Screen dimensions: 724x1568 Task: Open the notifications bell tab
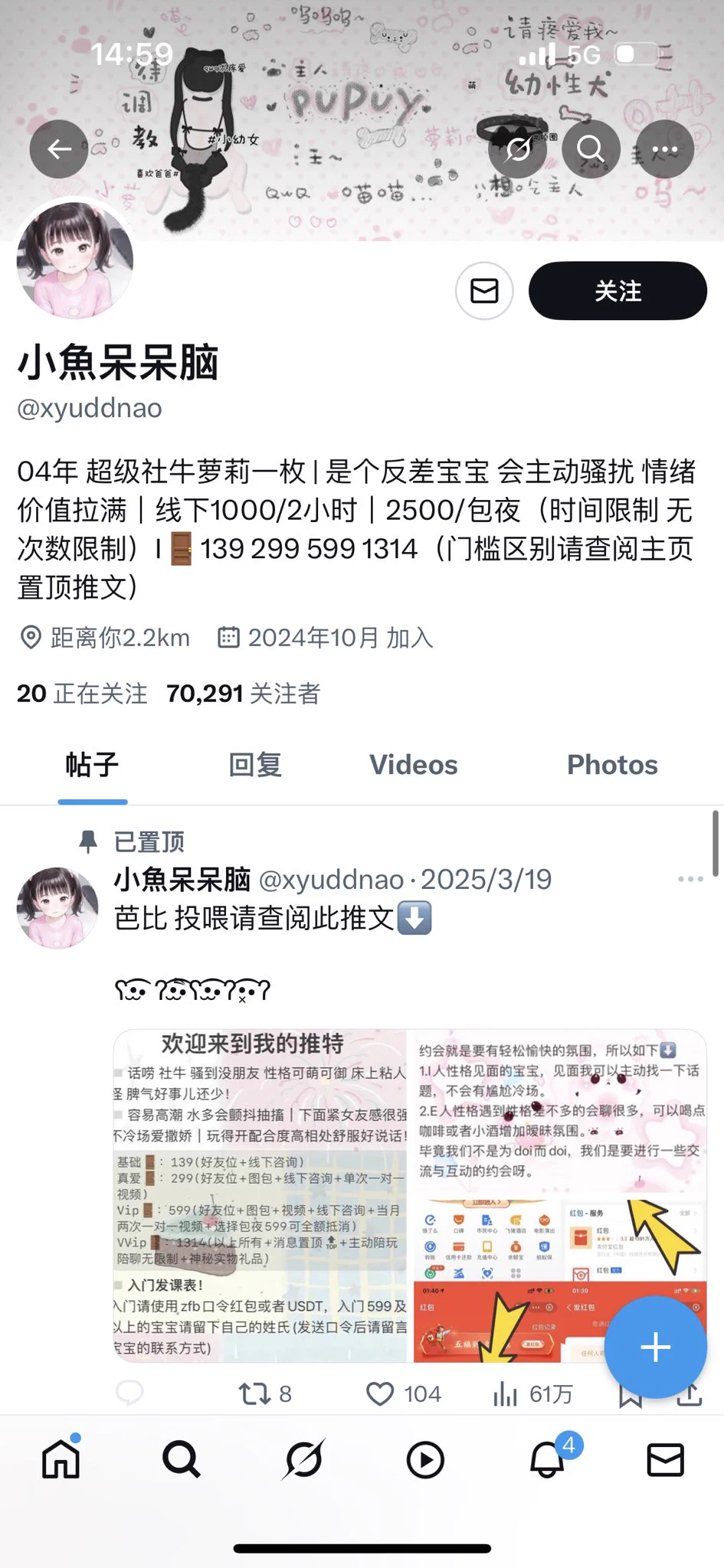pos(547,1459)
